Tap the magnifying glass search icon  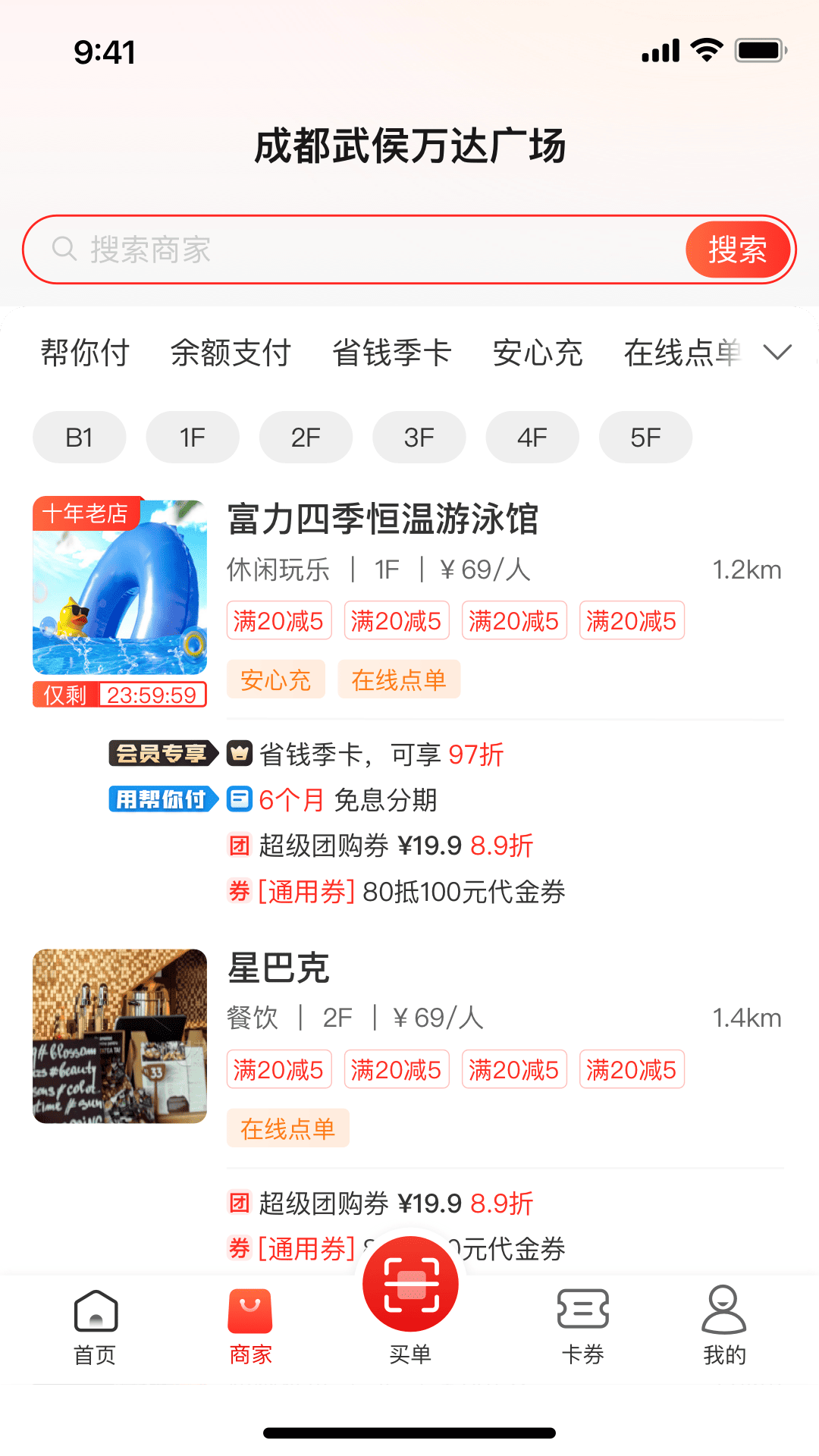(64, 249)
